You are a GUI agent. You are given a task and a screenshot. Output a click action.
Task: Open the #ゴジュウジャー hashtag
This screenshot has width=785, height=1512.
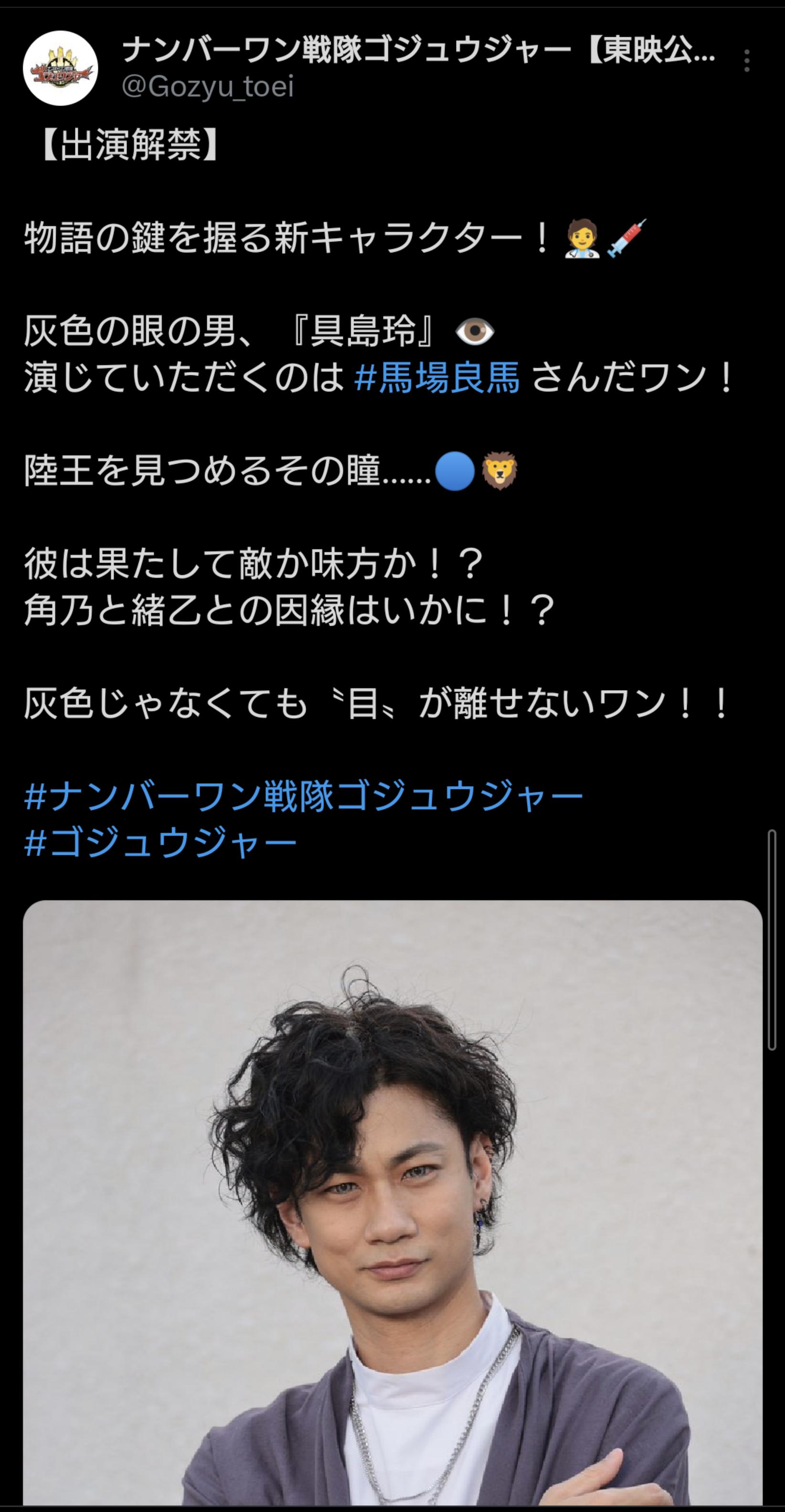pyautogui.click(x=160, y=843)
